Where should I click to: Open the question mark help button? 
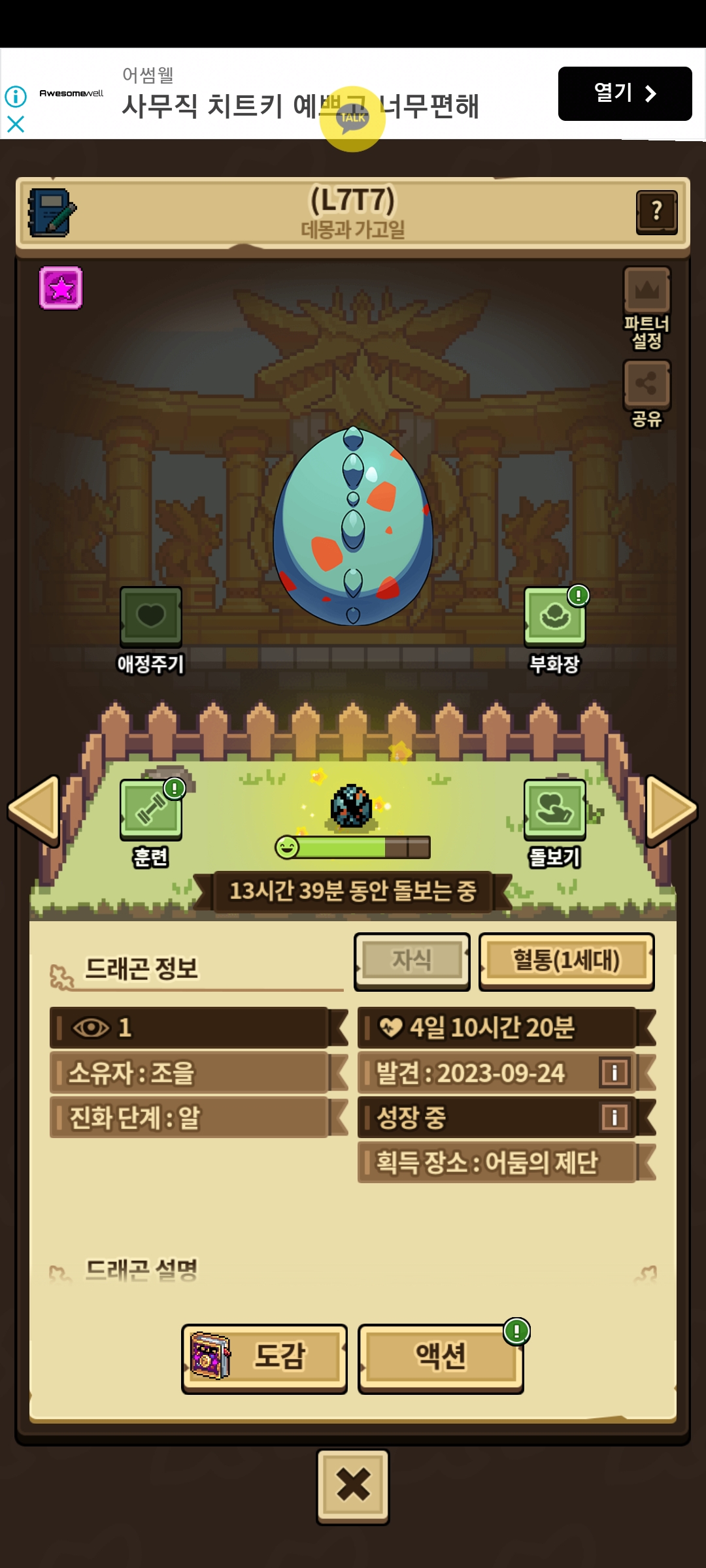point(656,212)
